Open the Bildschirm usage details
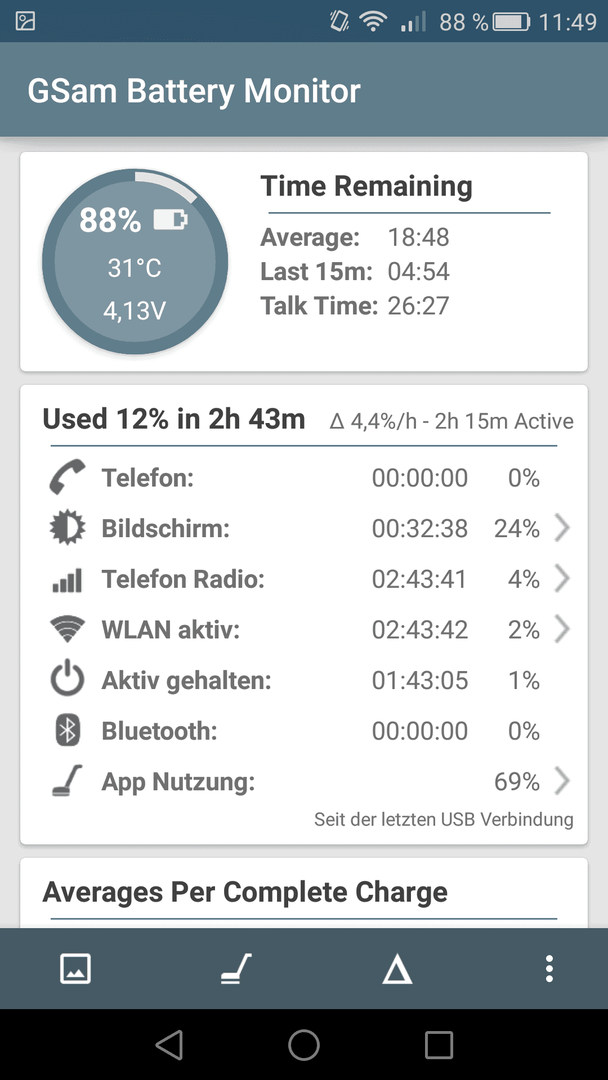This screenshot has width=608, height=1080. tap(304, 528)
